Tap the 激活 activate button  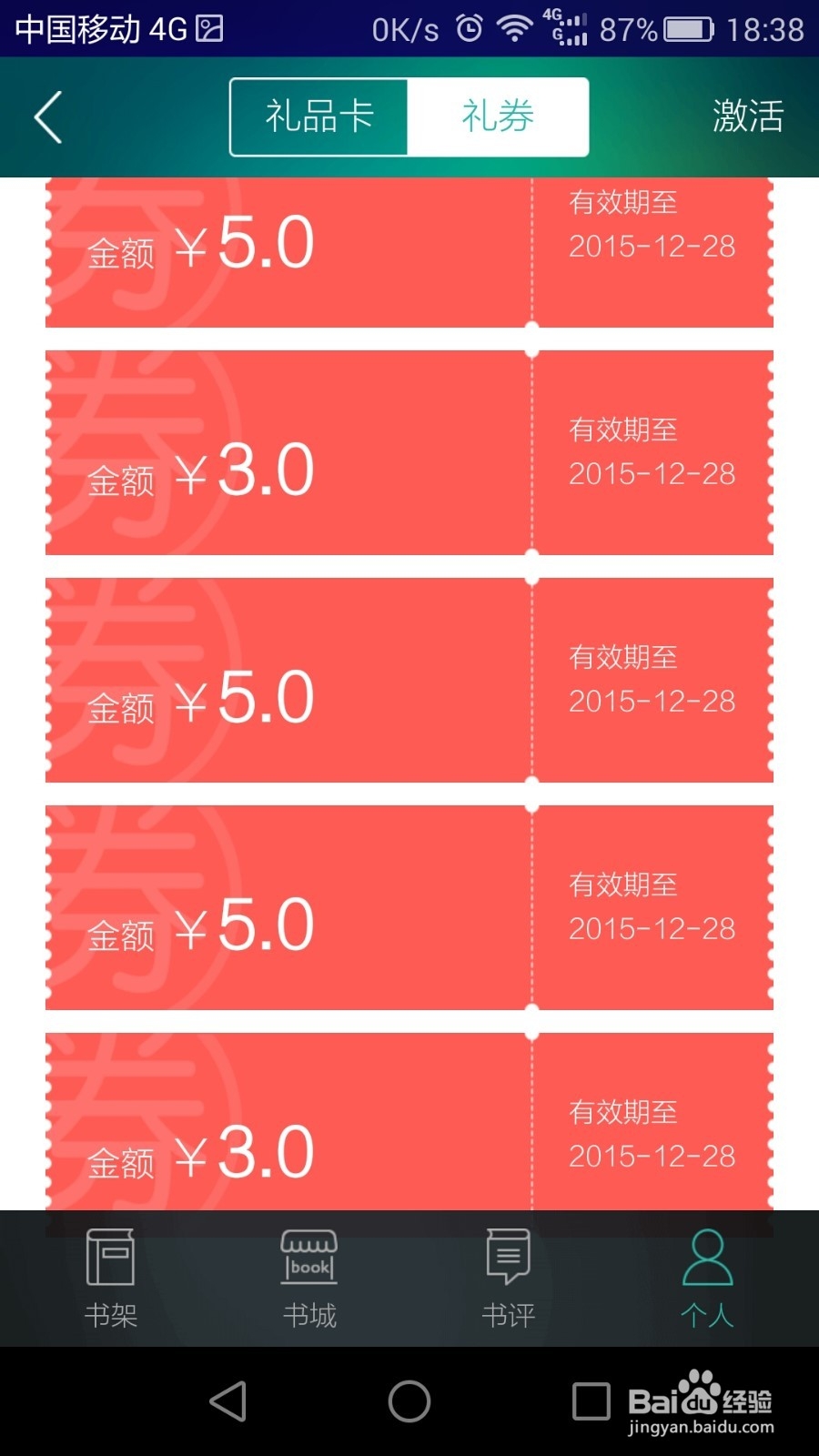pyautogui.click(x=748, y=117)
